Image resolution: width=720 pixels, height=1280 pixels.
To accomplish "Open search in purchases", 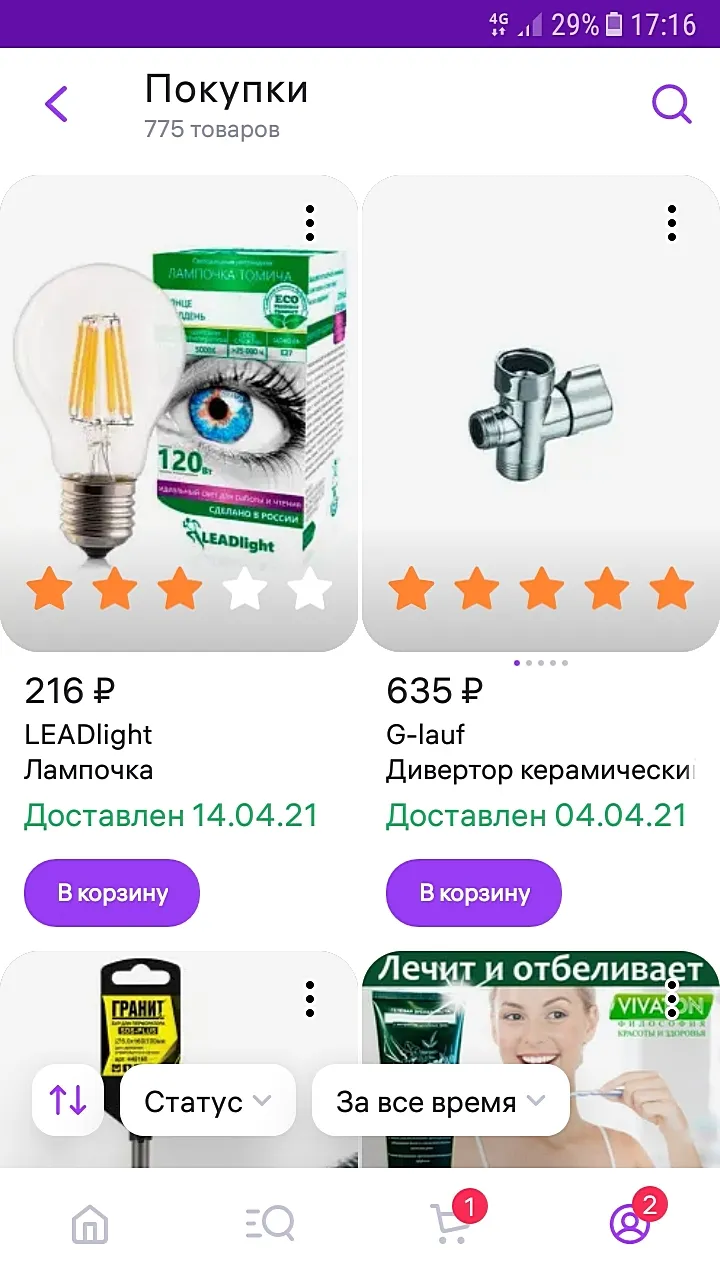I will [x=671, y=103].
